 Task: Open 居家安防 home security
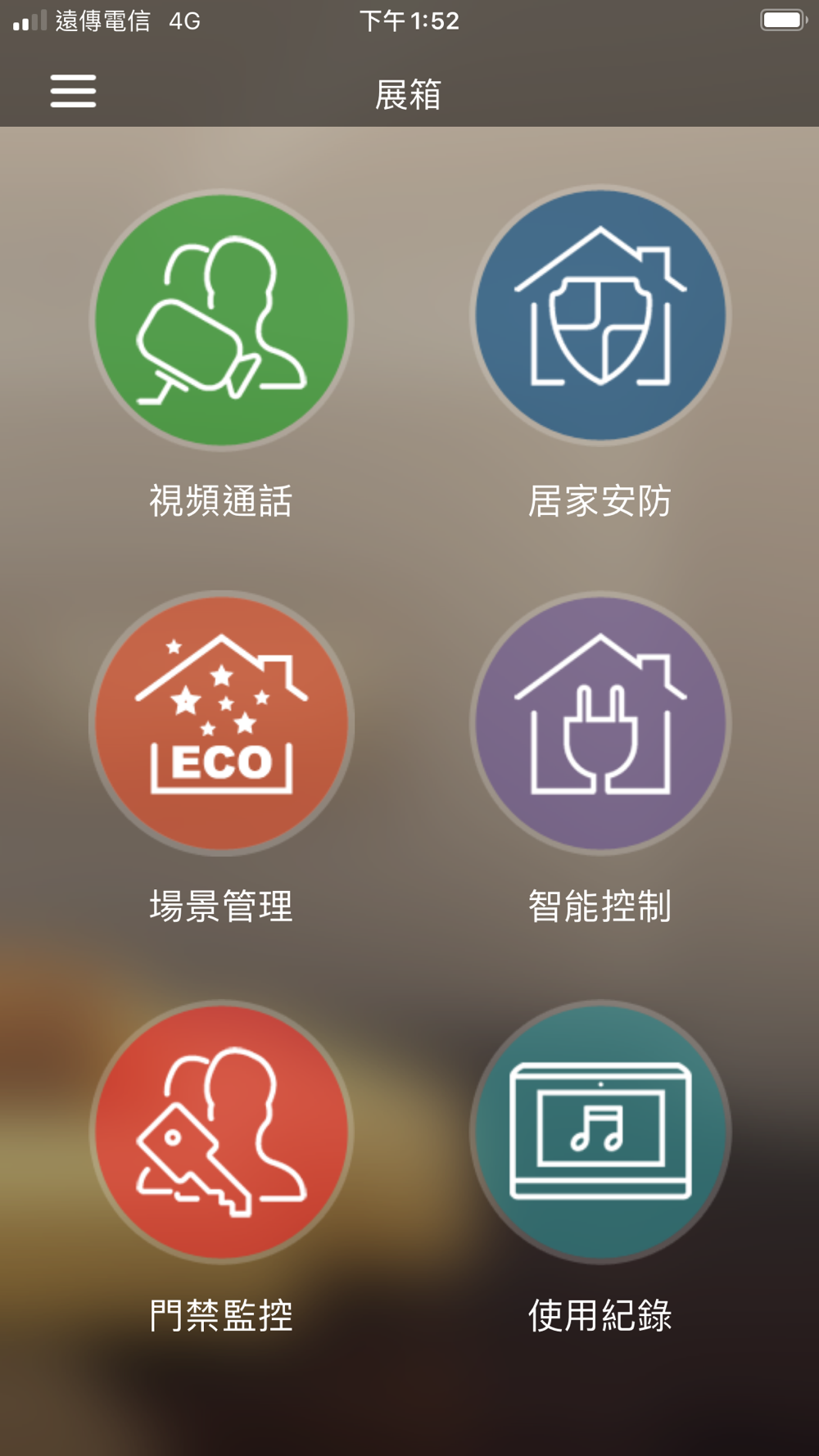tap(600, 315)
